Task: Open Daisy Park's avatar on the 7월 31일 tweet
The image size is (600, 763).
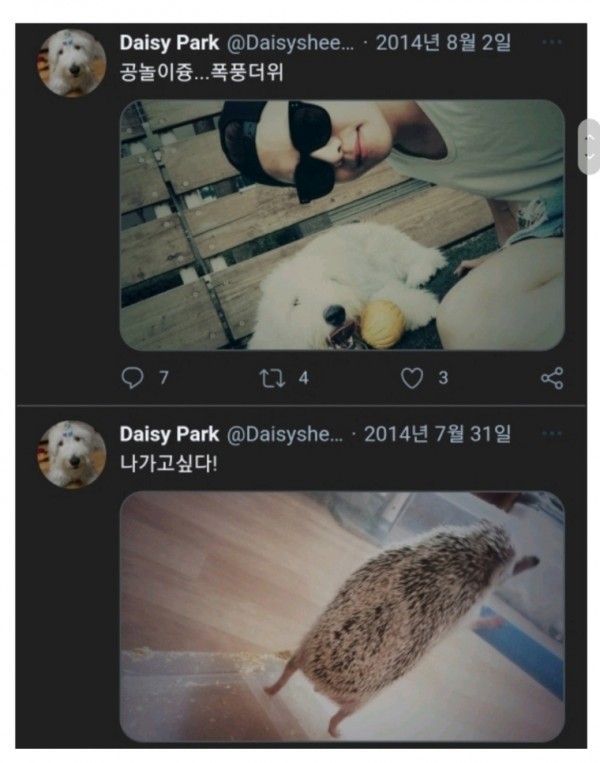Action: click(x=72, y=454)
